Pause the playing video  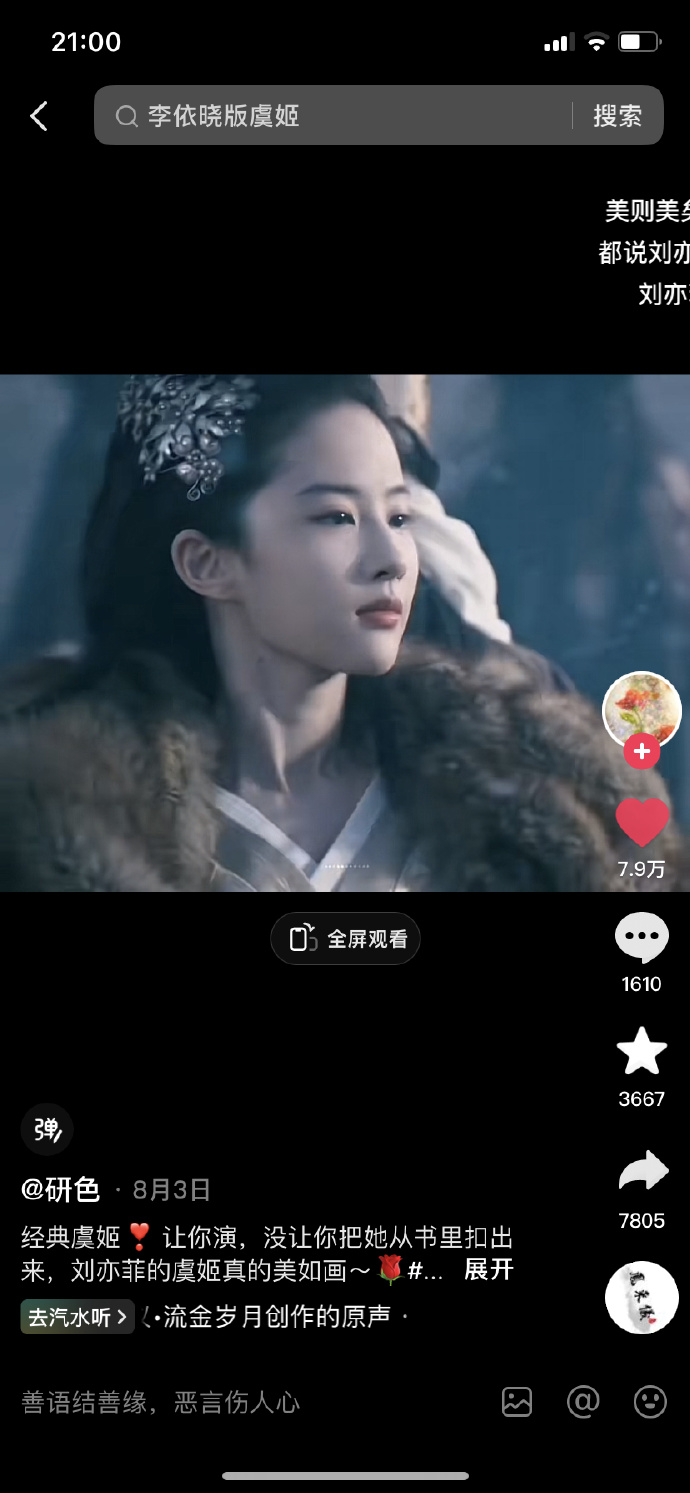300,632
